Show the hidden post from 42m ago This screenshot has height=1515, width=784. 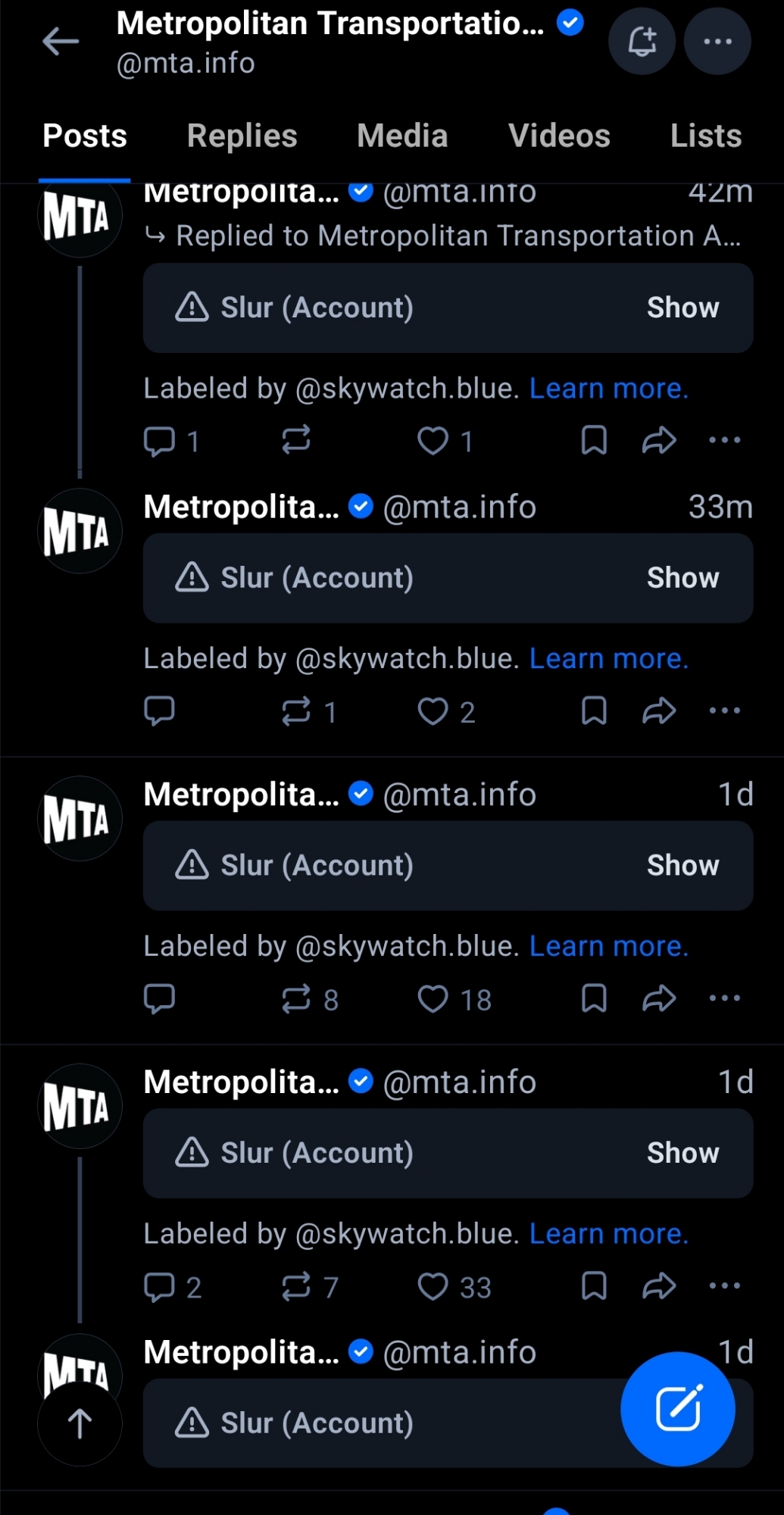click(x=682, y=308)
